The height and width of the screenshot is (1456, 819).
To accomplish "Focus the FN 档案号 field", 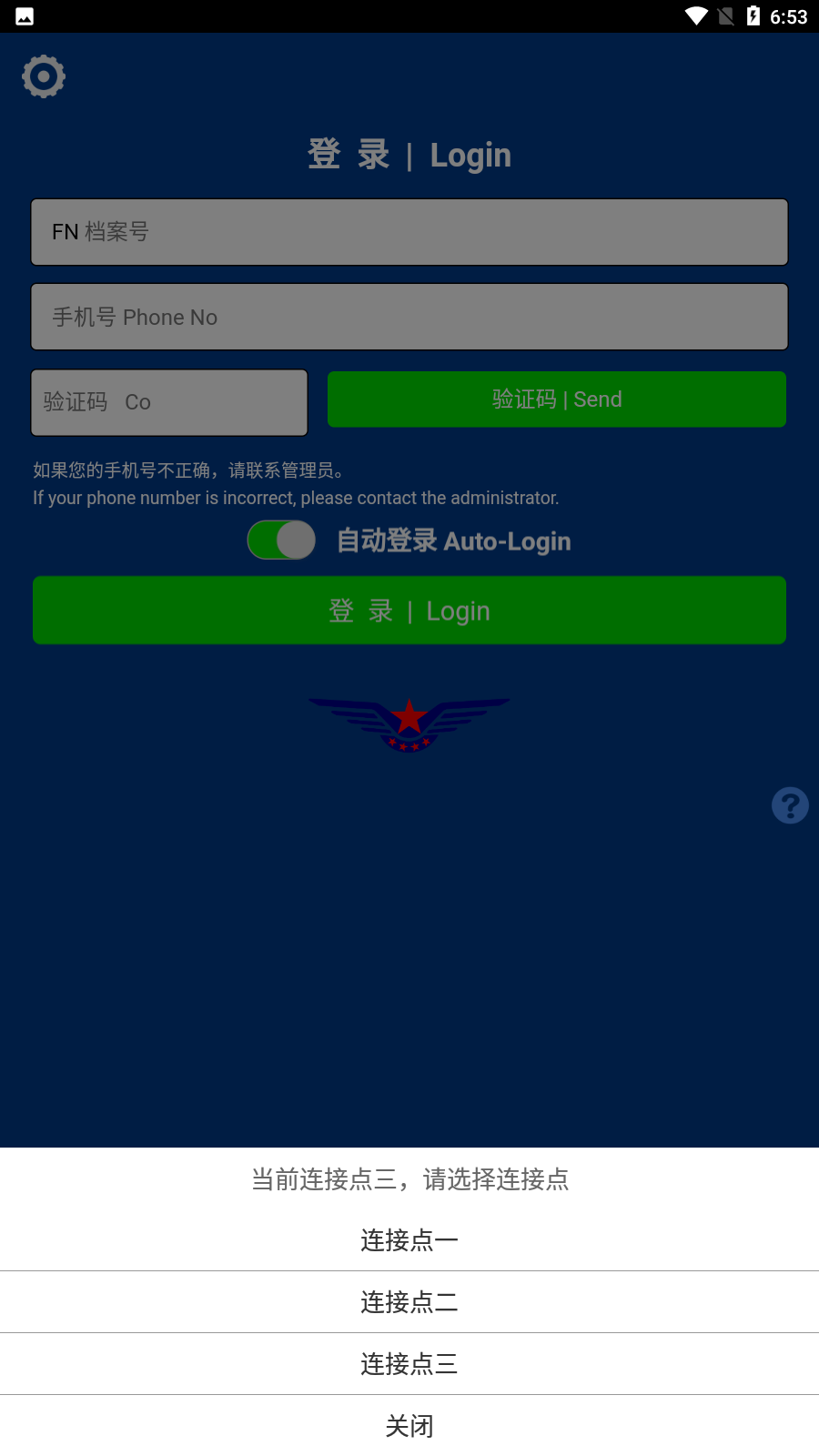I will (409, 232).
